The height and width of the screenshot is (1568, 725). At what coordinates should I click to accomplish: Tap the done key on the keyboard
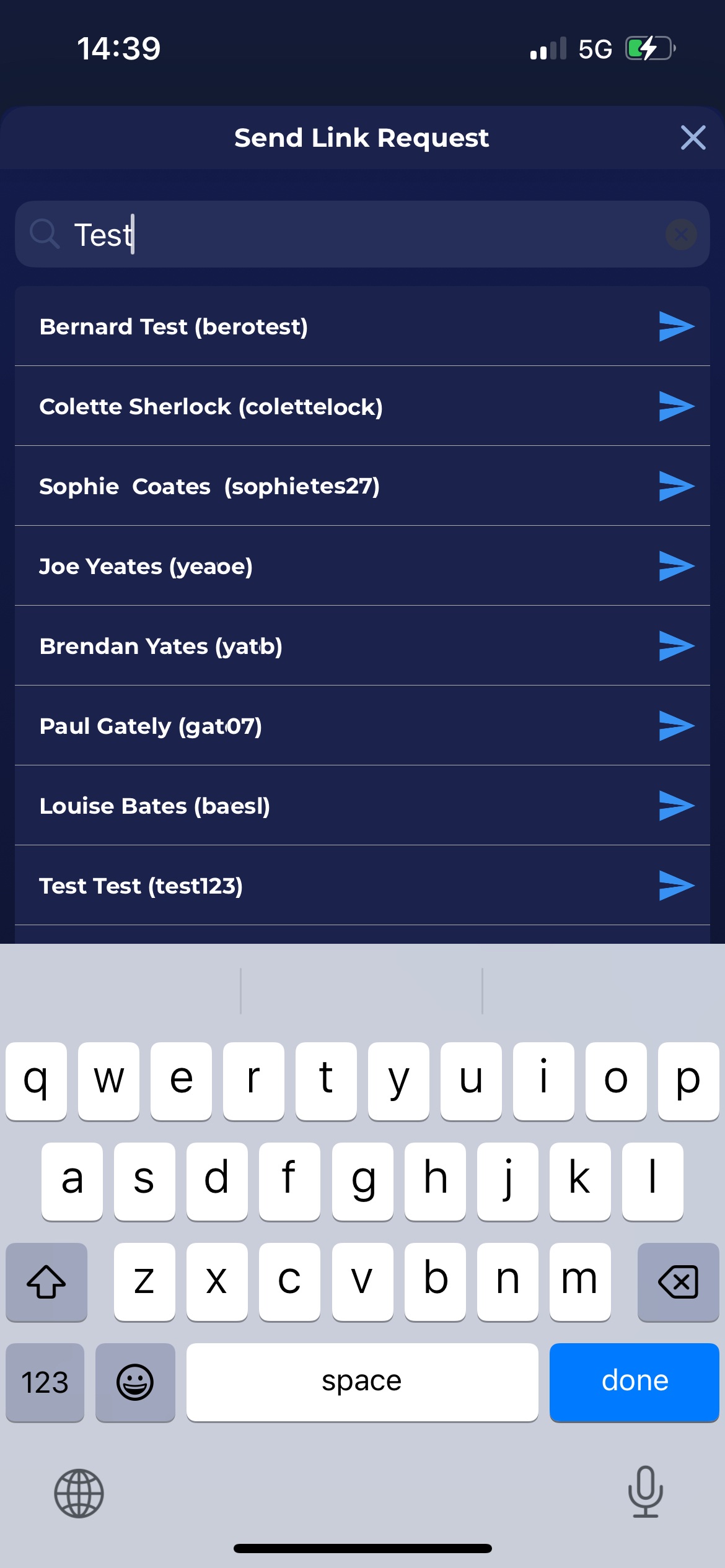[634, 1382]
